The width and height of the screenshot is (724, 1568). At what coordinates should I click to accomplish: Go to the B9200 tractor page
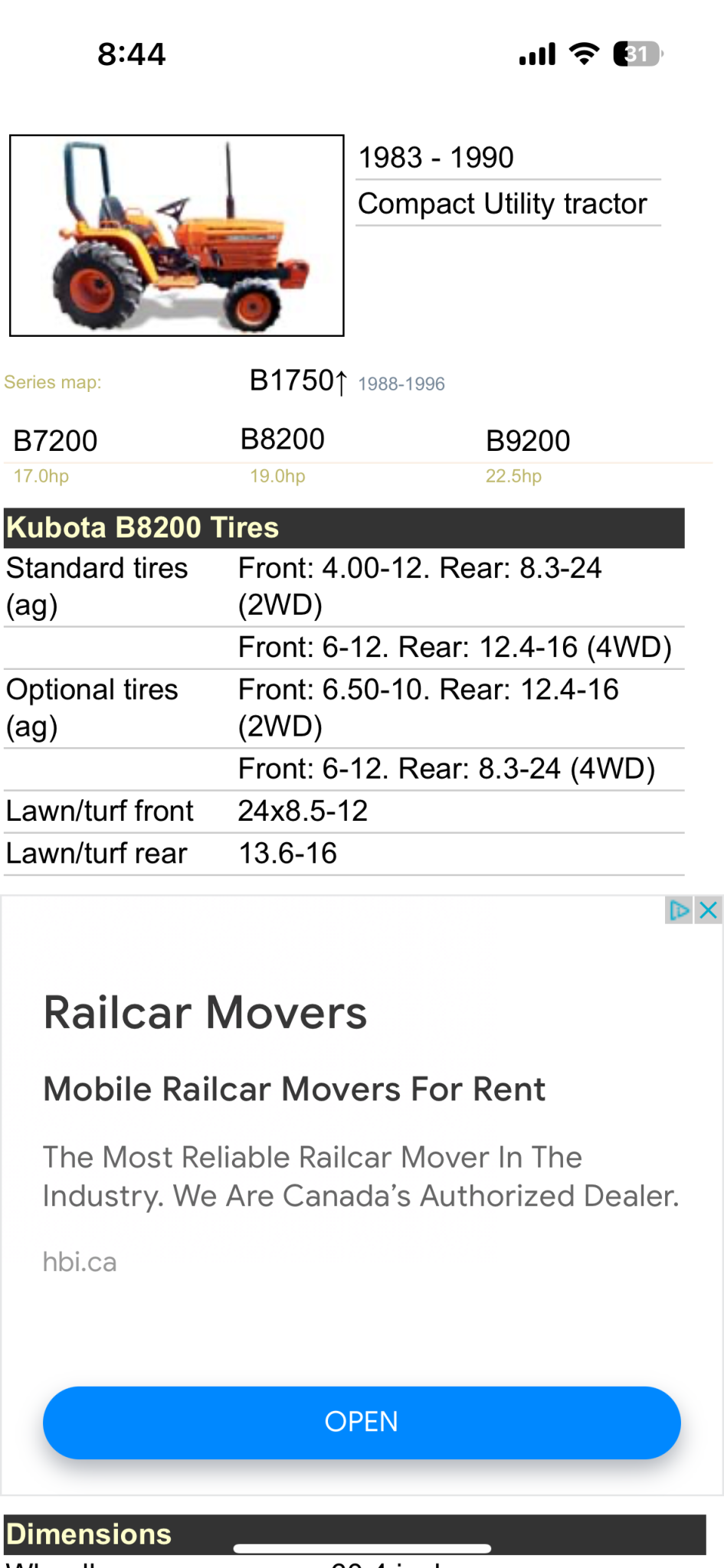point(528,441)
